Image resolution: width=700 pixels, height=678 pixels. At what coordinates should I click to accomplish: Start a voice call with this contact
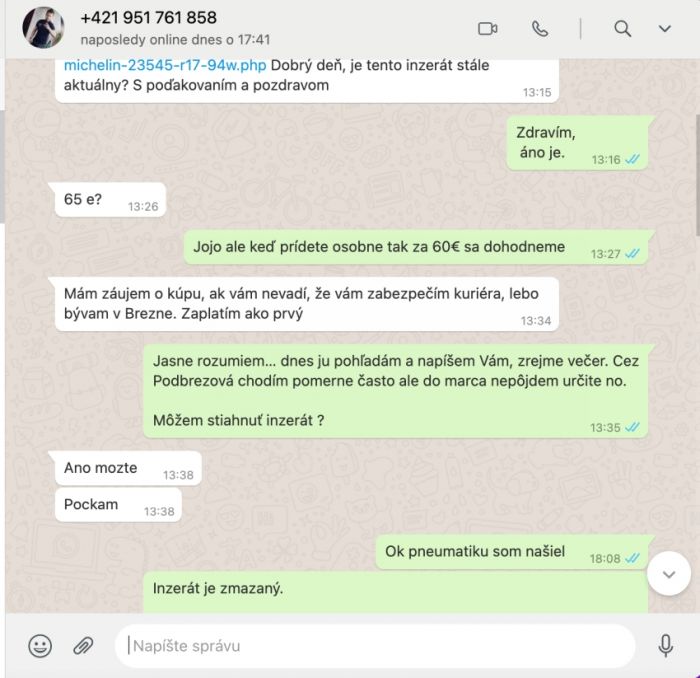click(540, 28)
